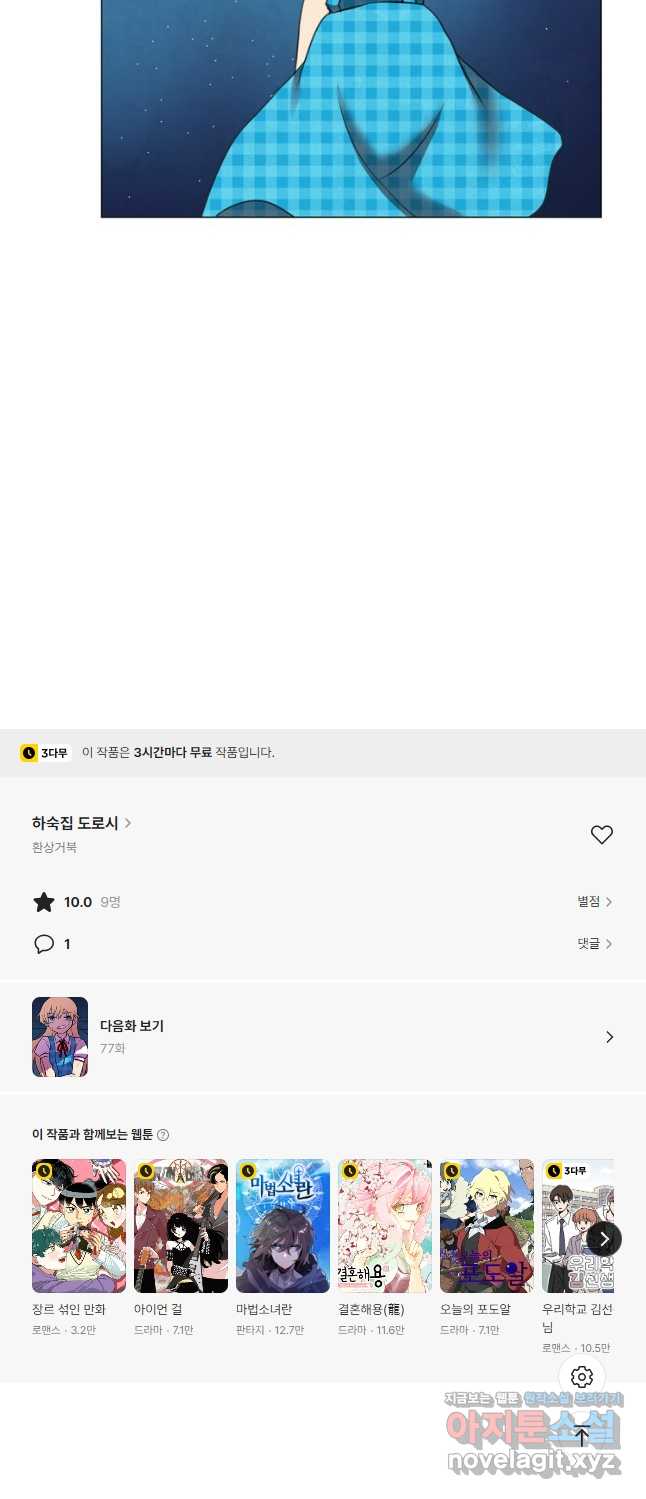Open 장르 섞인 만화 webtoon
This screenshot has width=646, height=1499.
pyautogui.click(x=79, y=1226)
